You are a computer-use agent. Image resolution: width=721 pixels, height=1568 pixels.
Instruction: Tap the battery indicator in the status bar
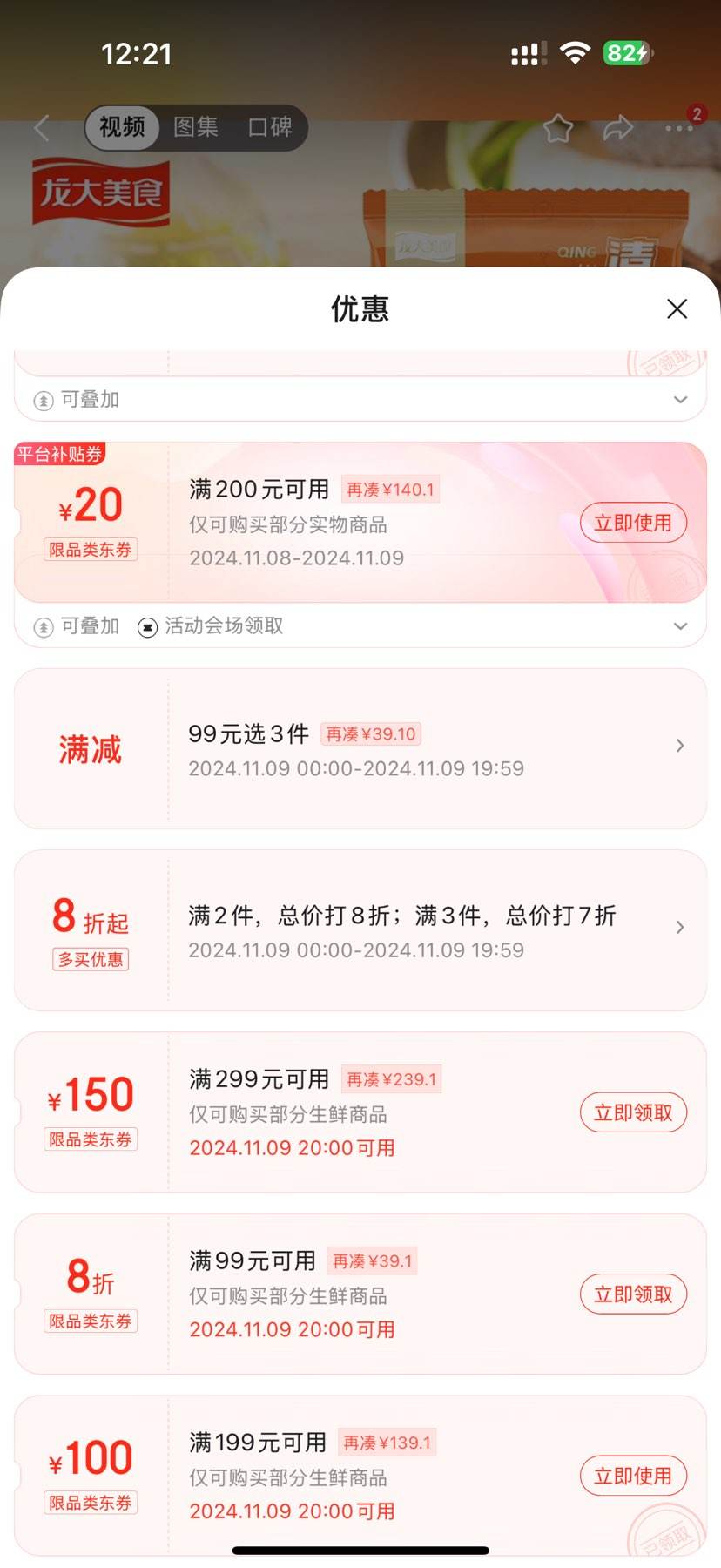pos(624,53)
